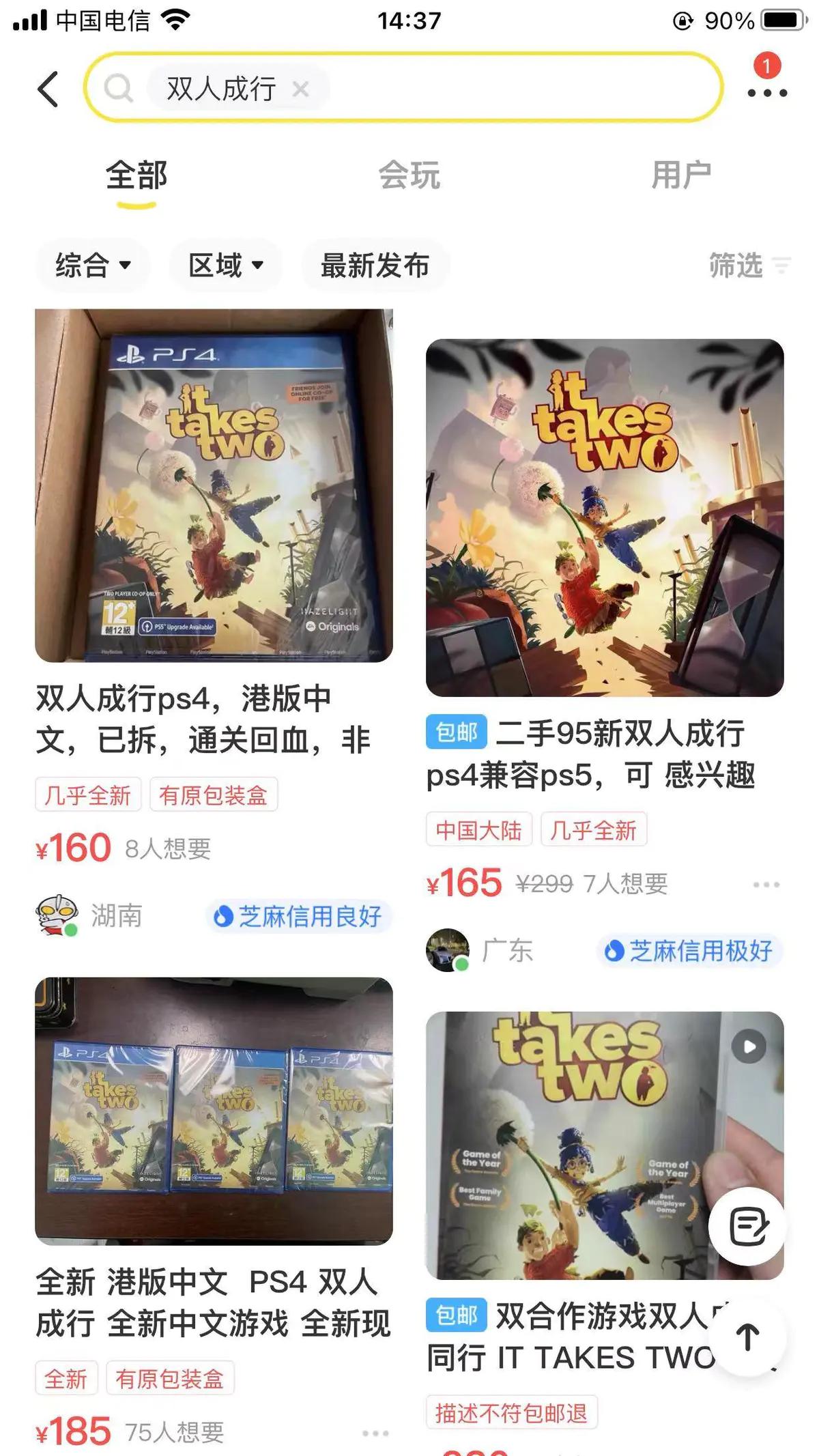Select the 几乎全新 condition tag on first listing
819x1456 pixels.
pos(88,794)
